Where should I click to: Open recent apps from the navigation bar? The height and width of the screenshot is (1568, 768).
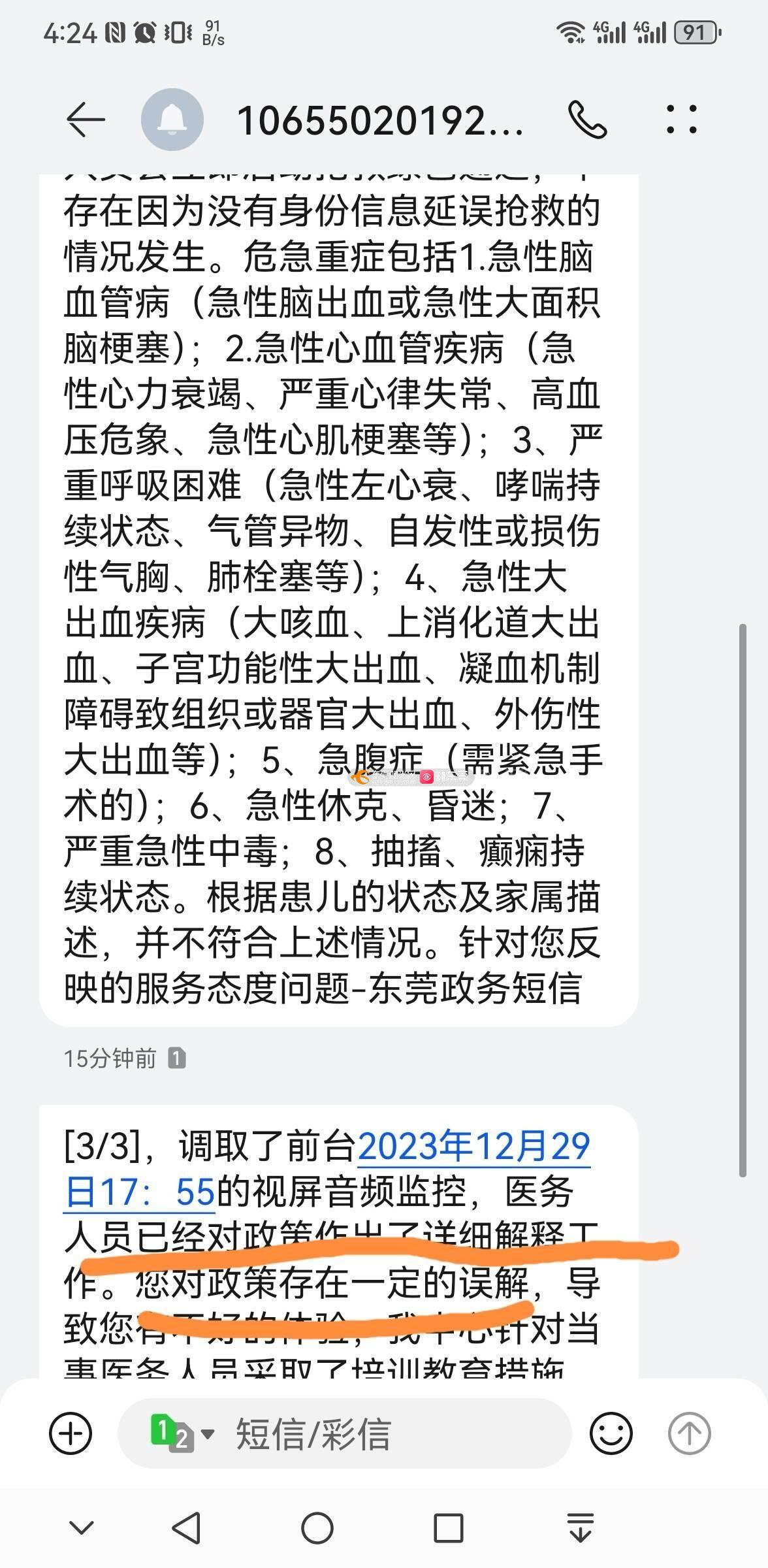click(448, 1529)
